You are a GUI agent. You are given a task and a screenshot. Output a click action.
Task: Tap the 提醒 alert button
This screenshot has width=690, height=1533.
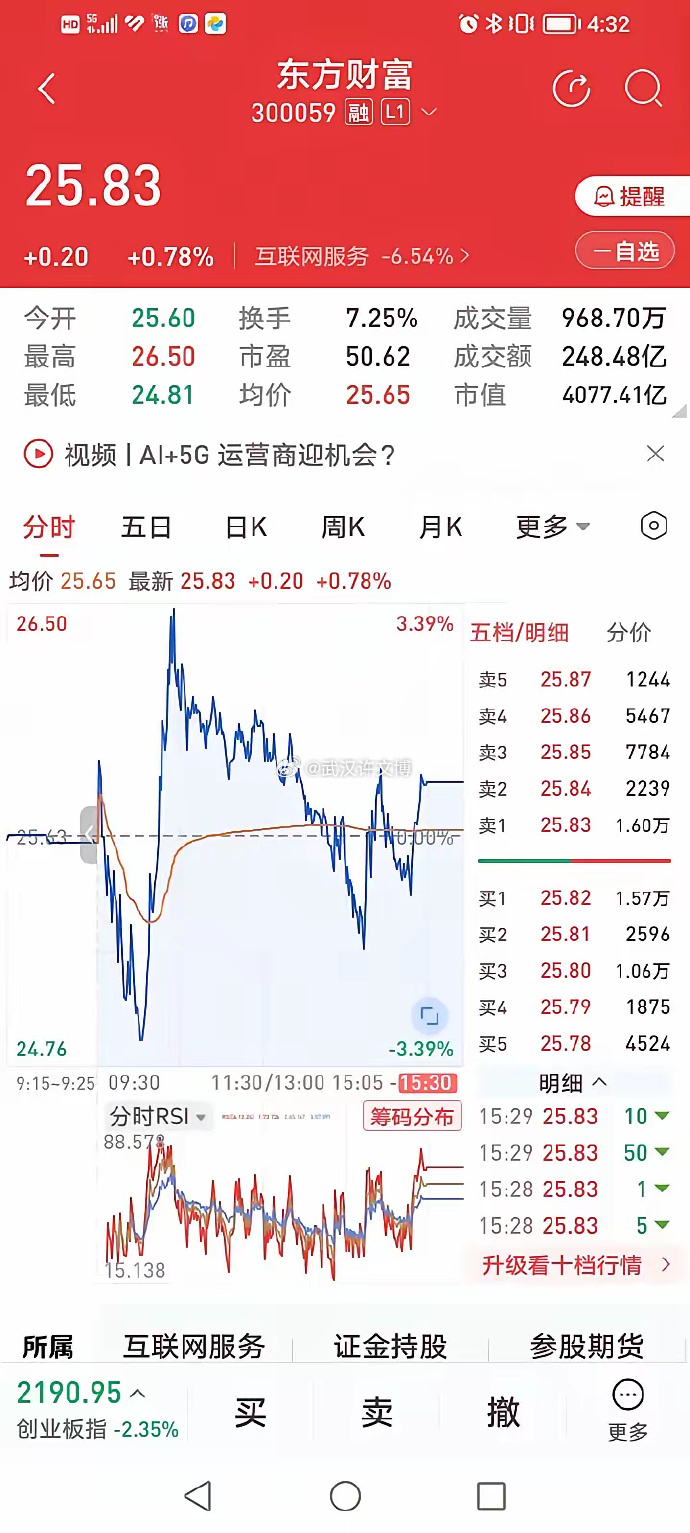[x=630, y=197]
